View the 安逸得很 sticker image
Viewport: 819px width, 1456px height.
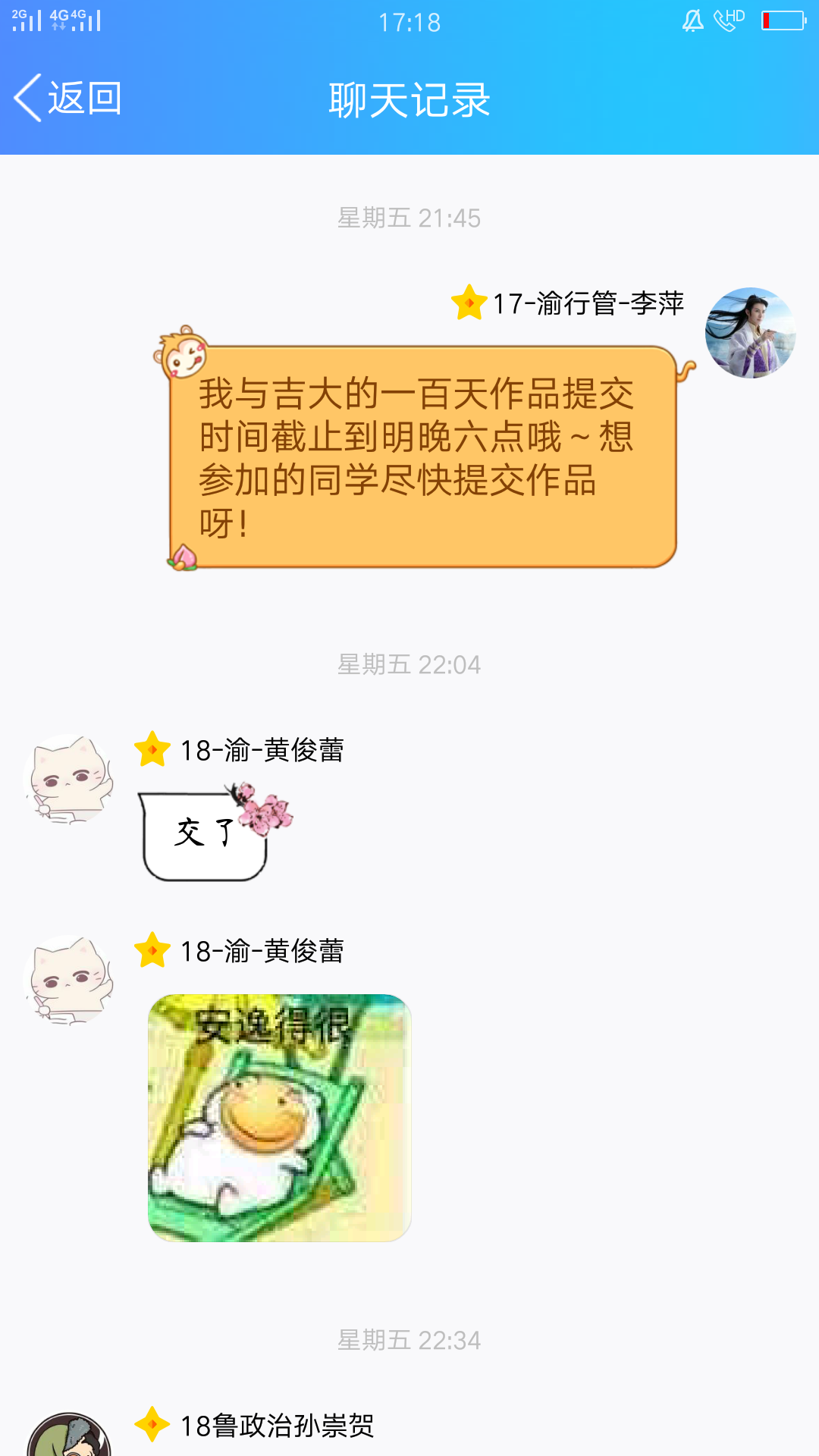tap(279, 1118)
